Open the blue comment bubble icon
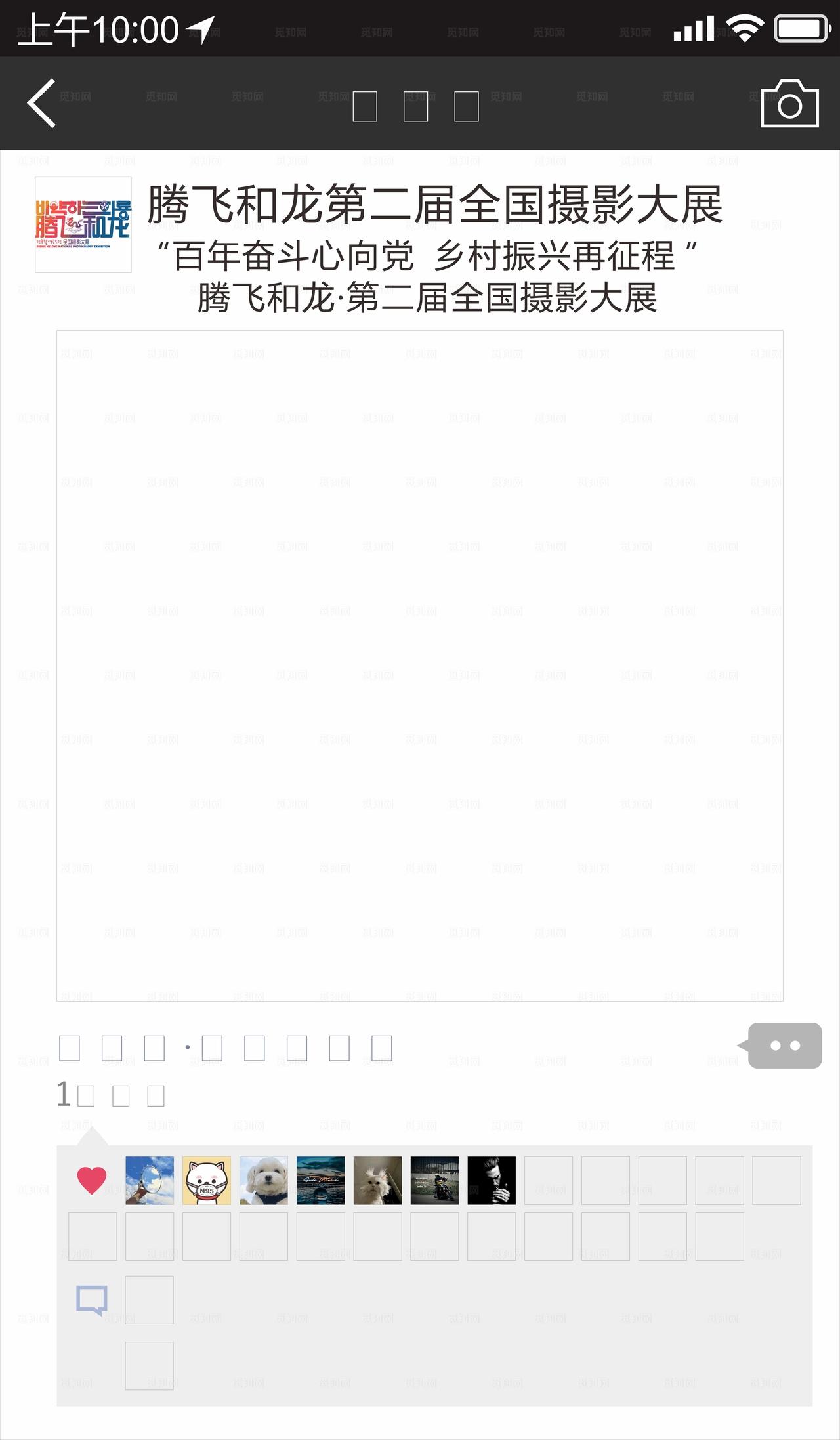This screenshot has height=1440, width=840. pyautogui.click(x=91, y=1300)
